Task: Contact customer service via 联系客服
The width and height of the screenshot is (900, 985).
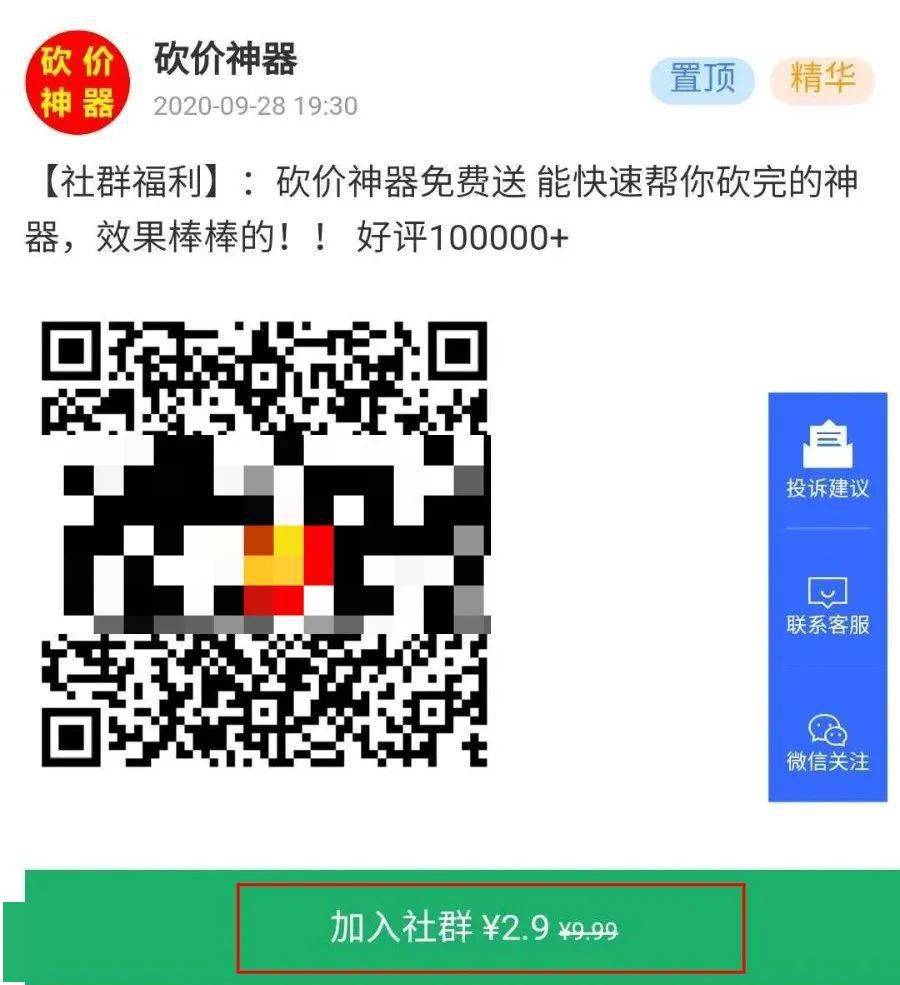Action: [x=827, y=606]
